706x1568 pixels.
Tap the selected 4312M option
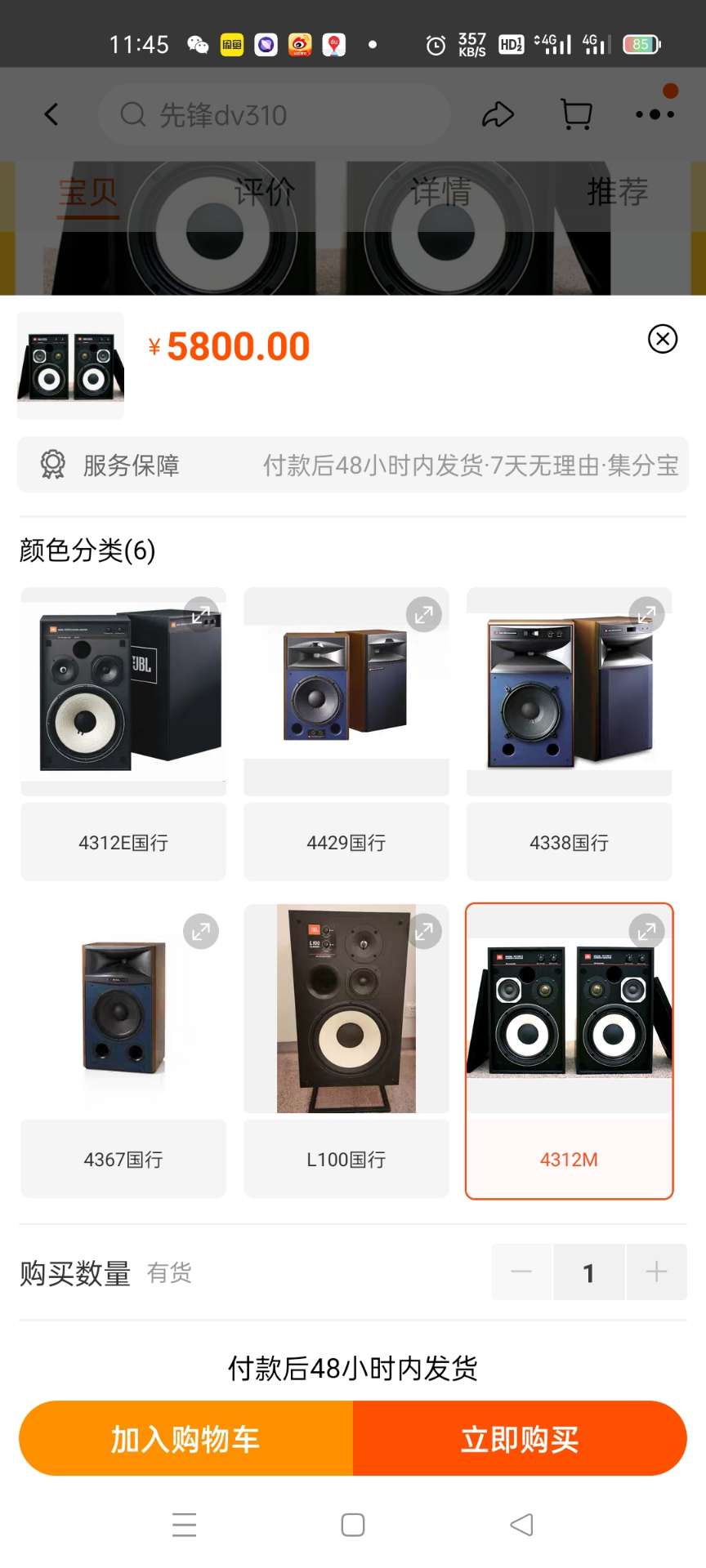(569, 1159)
